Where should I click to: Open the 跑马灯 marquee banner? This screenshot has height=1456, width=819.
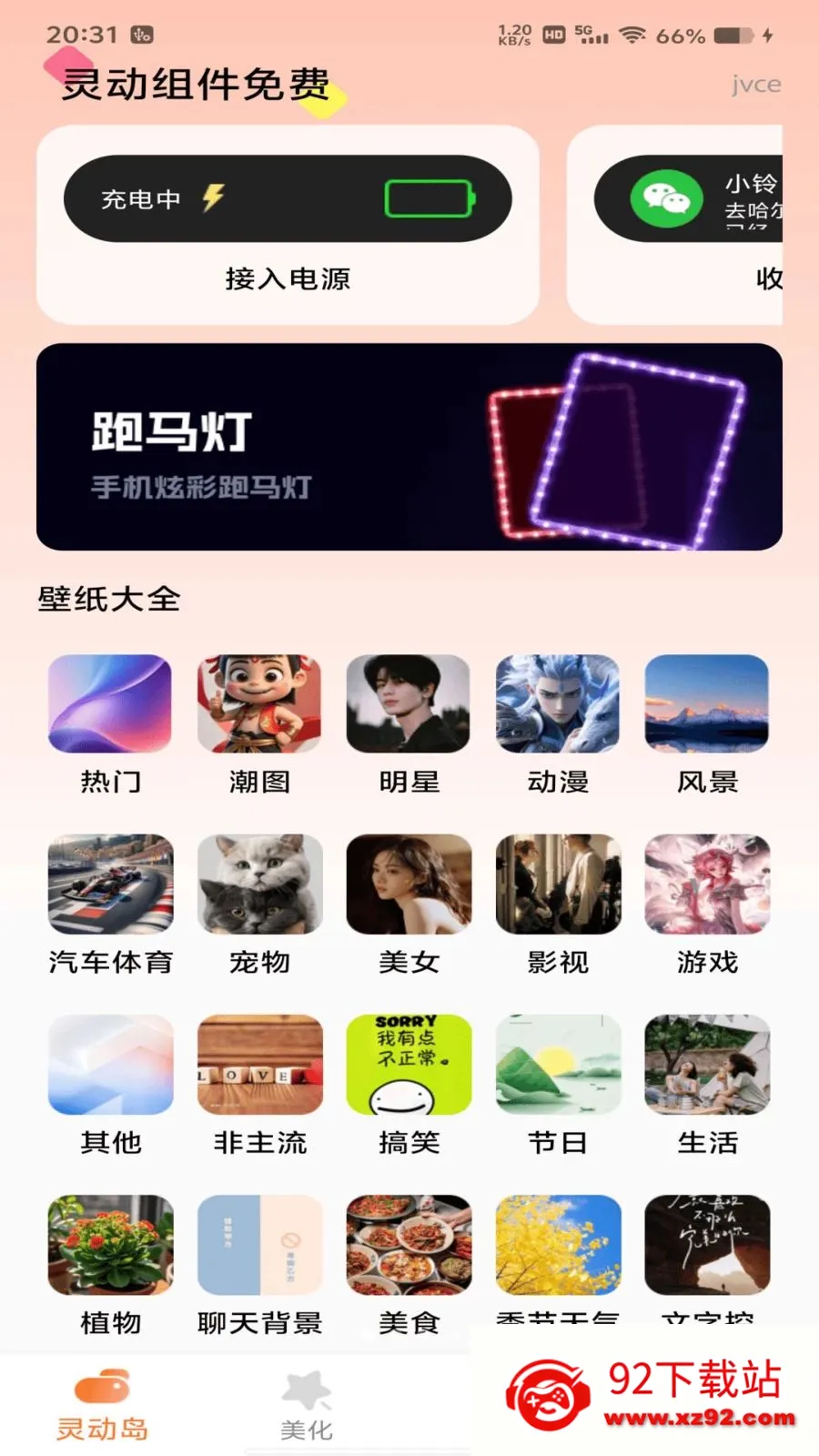tap(409, 447)
